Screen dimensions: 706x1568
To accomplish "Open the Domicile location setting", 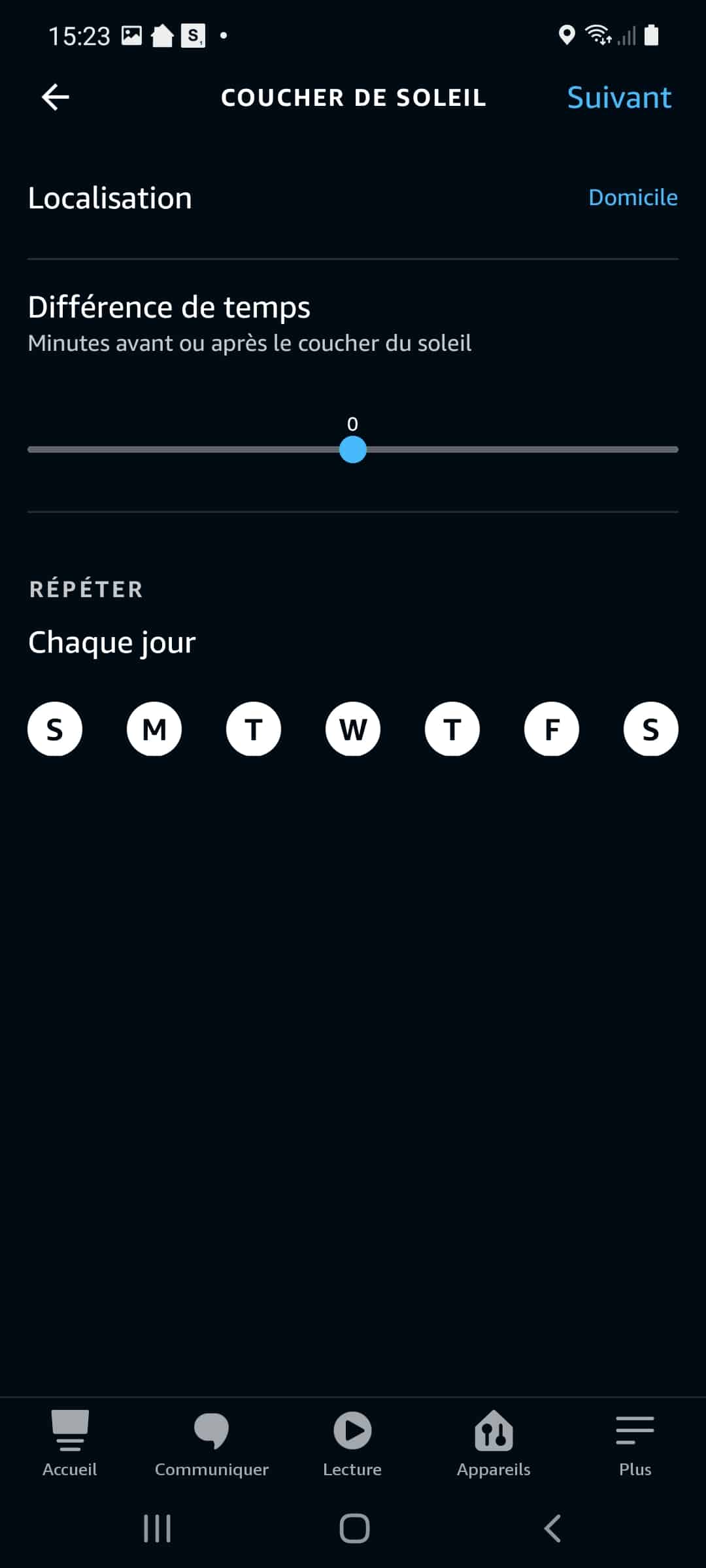I will [x=633, y=197].
